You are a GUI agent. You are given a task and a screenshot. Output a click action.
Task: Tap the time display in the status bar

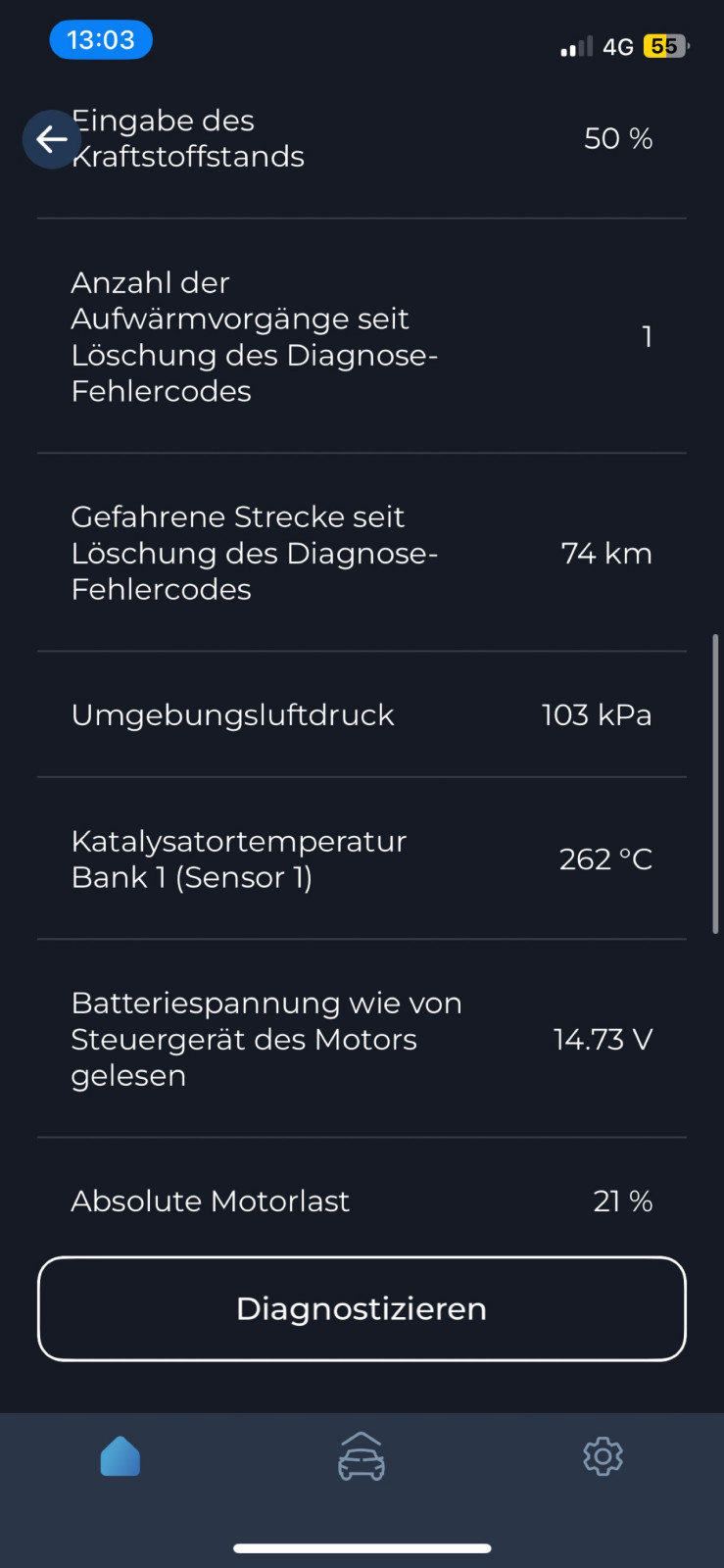coord(100,39)
